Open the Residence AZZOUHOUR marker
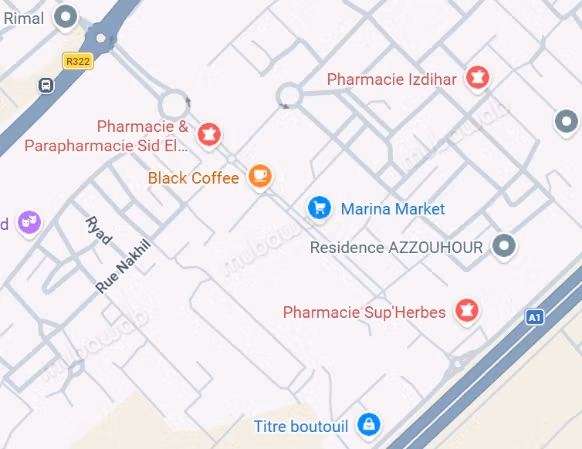 [504, 246]
